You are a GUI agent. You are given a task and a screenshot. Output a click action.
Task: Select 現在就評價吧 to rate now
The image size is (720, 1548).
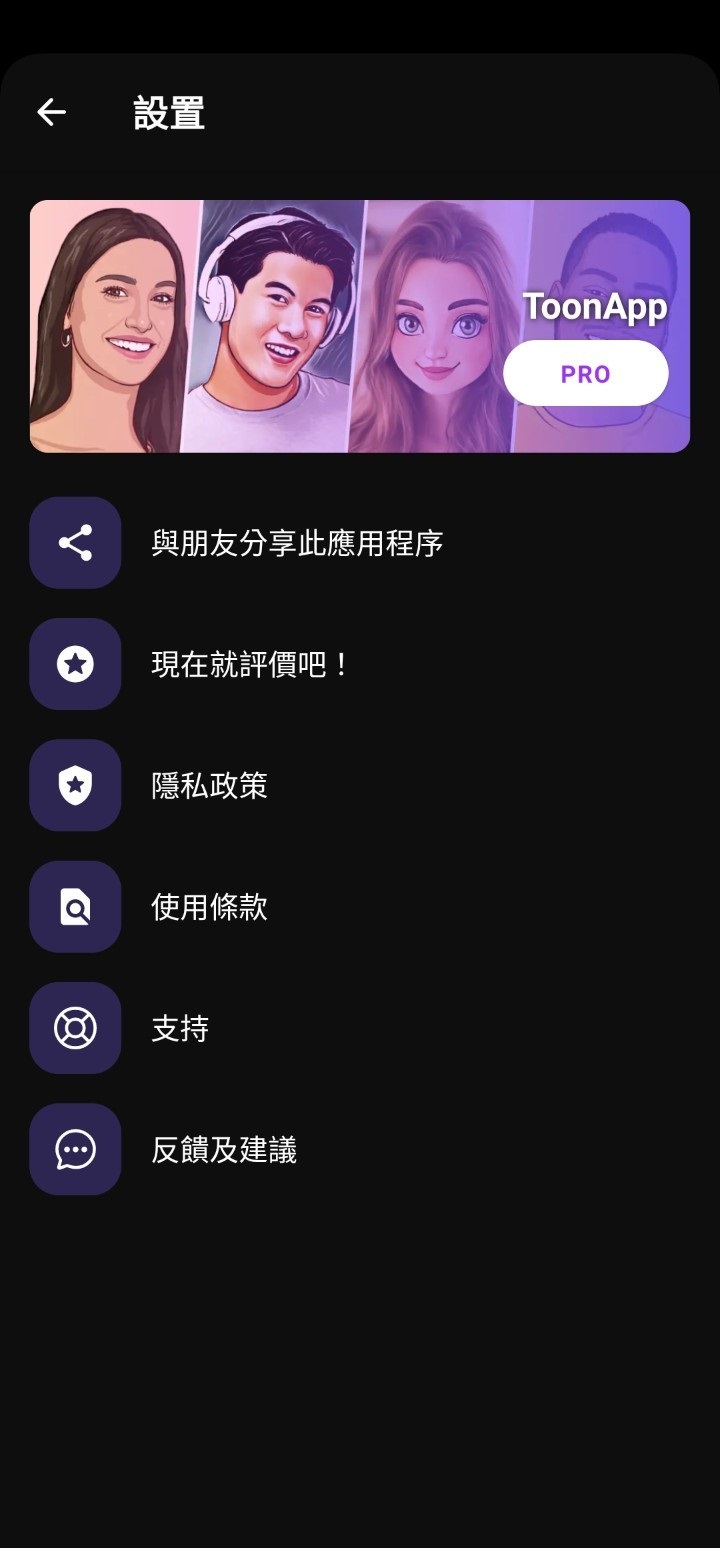tap(250, 664)
